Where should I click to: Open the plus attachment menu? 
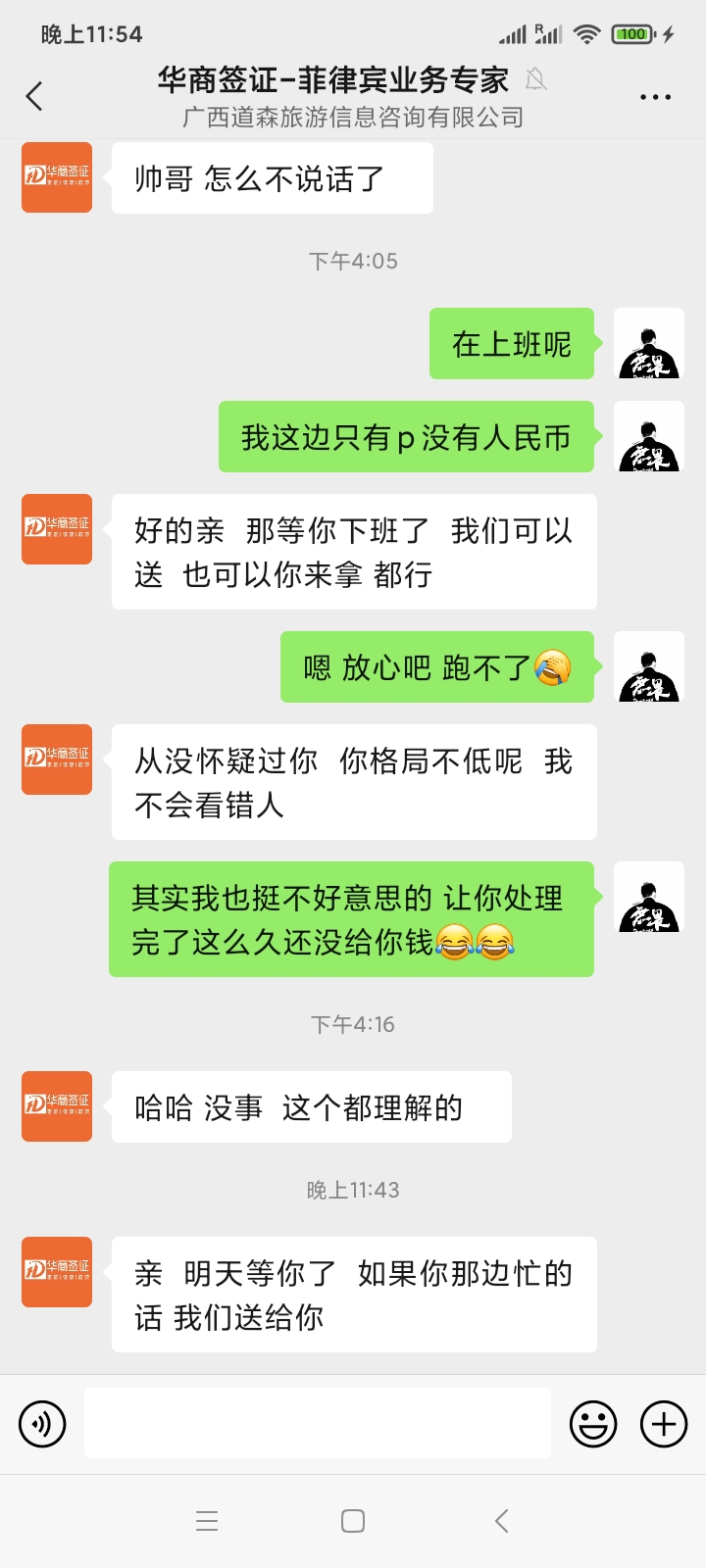click(x=664, y=1424)
